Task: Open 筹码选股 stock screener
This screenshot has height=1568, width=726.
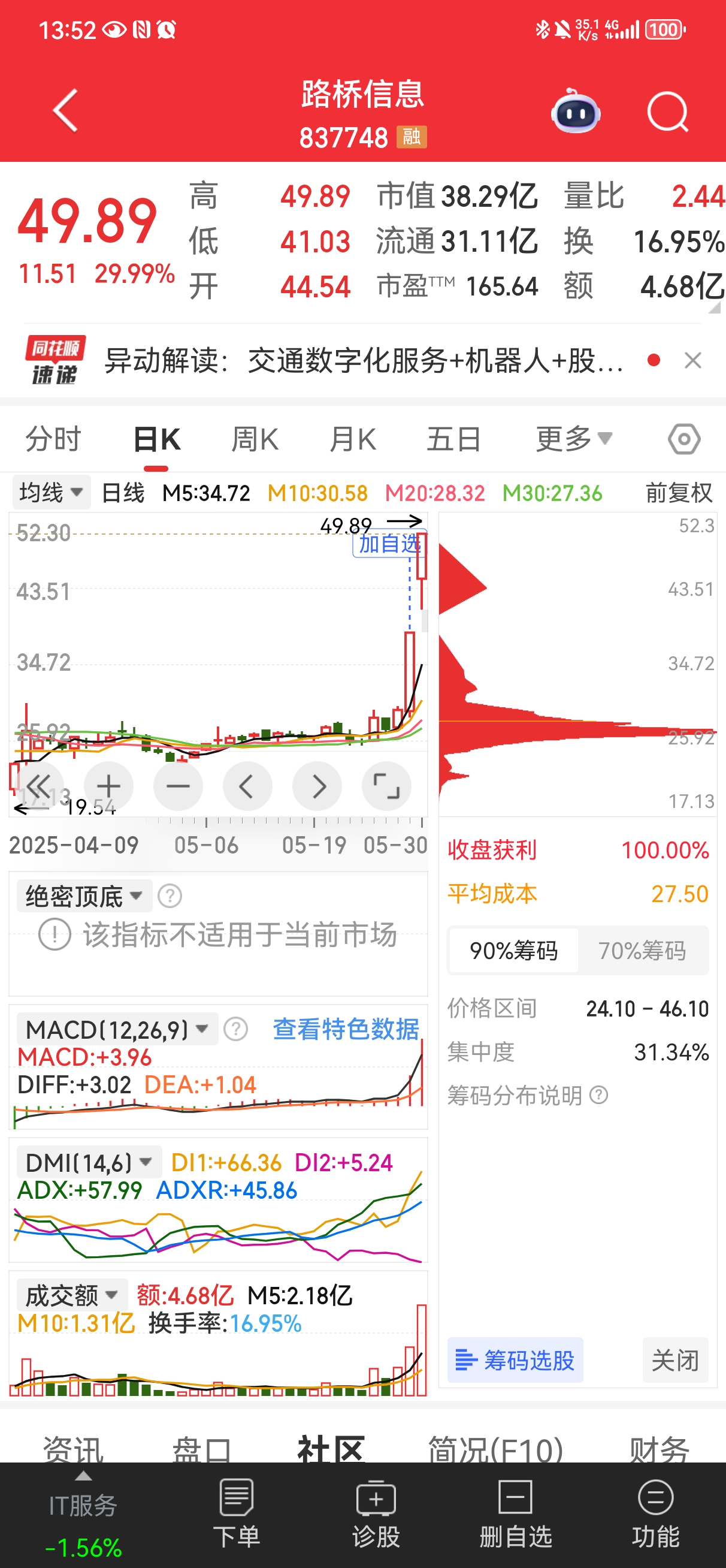Action: 515,1360
